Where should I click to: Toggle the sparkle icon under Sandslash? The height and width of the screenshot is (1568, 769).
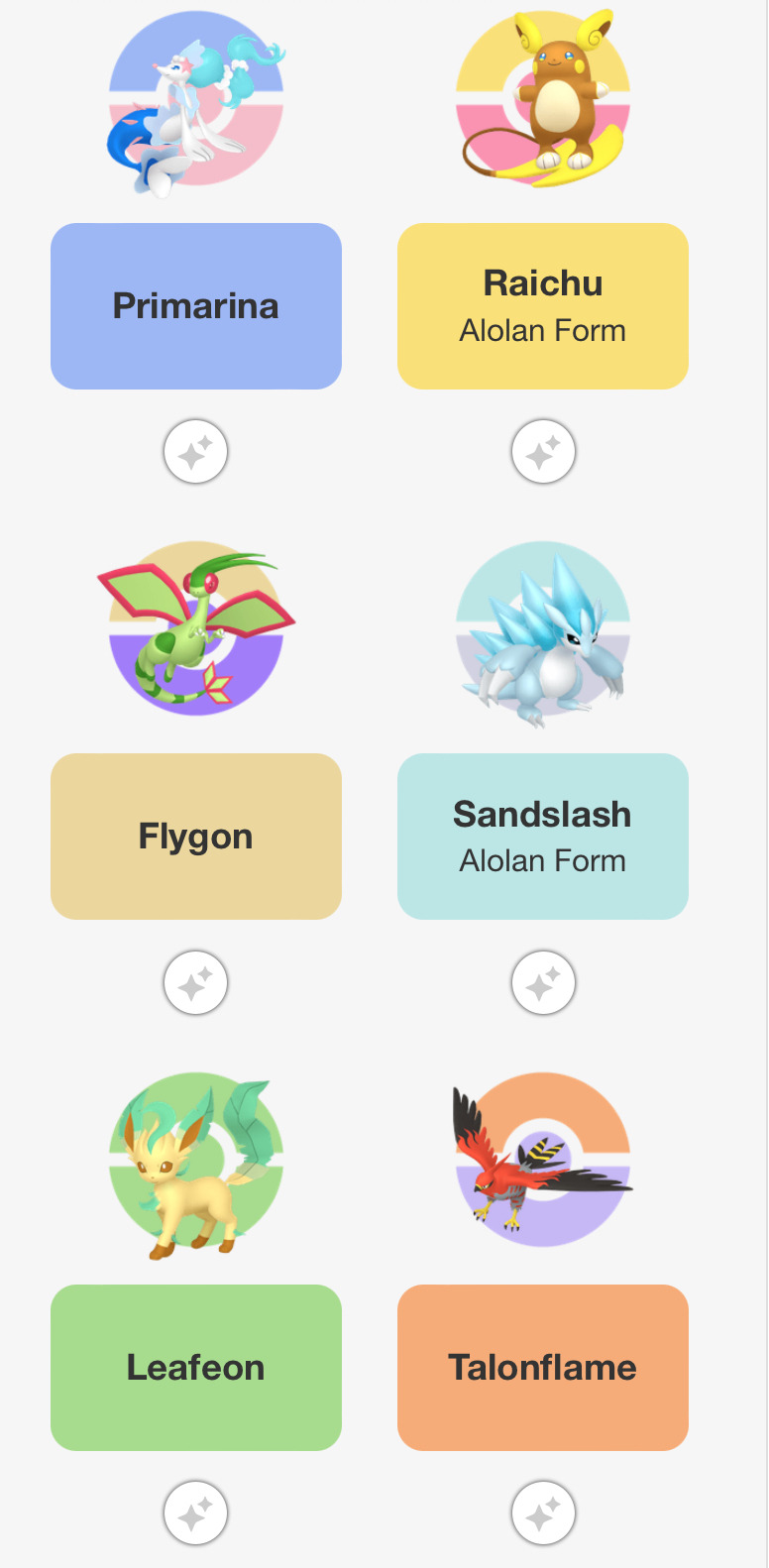coord(542,983)
